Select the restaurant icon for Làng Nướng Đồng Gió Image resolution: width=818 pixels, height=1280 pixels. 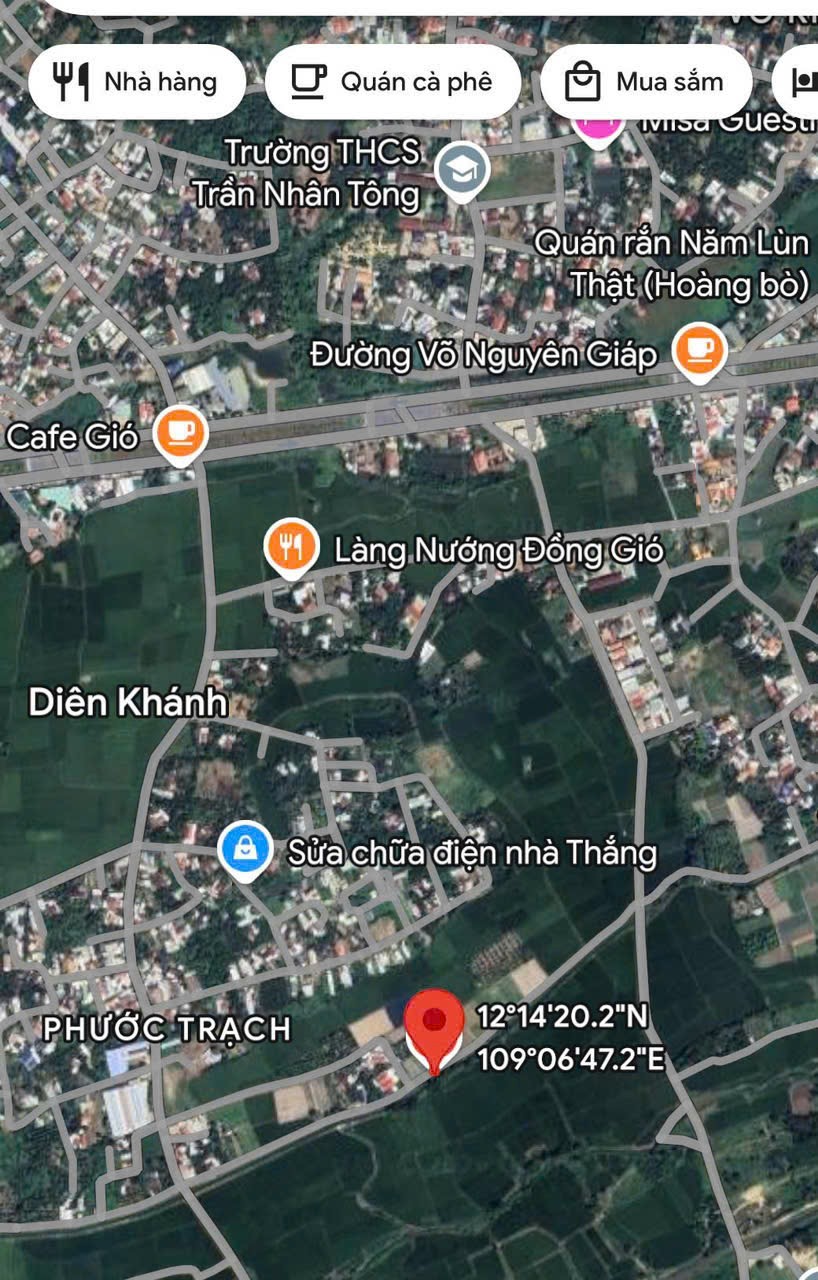point(291,543)
